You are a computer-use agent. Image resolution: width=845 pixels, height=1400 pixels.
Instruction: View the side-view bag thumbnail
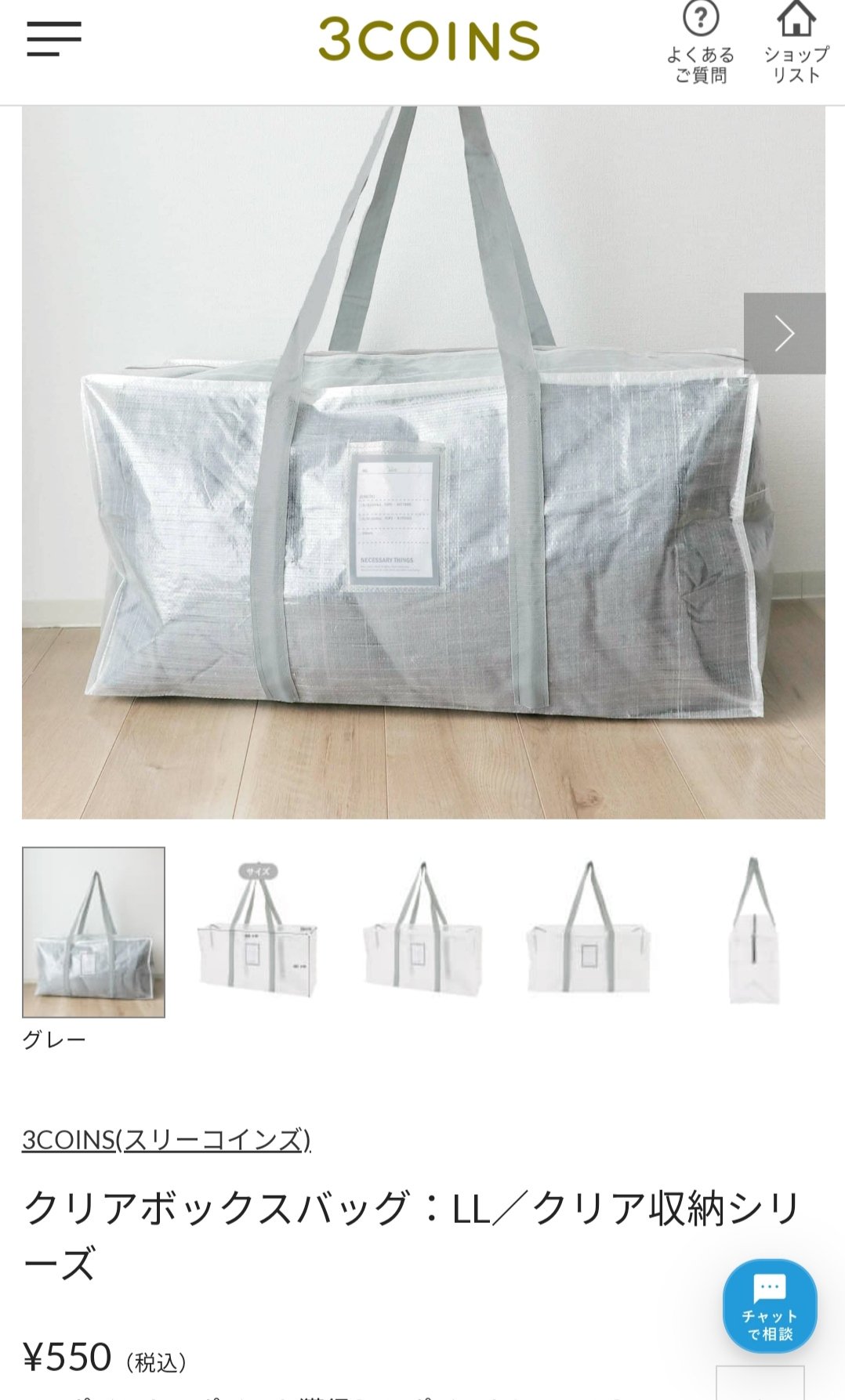tap(753, 931)
